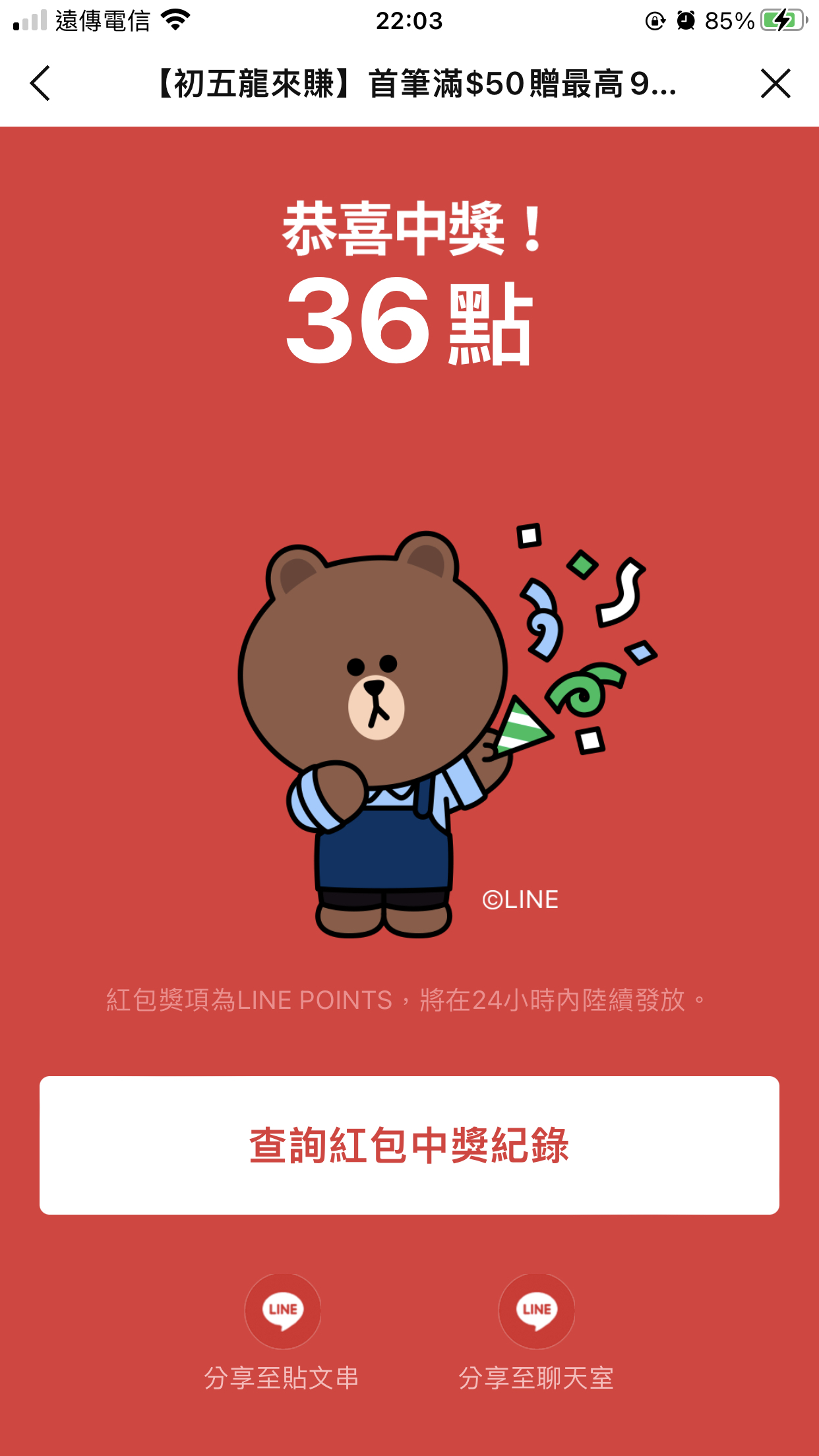819x1456 pixels.
Task: Share result via 分享至聊天室
Action: click(536, 1312)
